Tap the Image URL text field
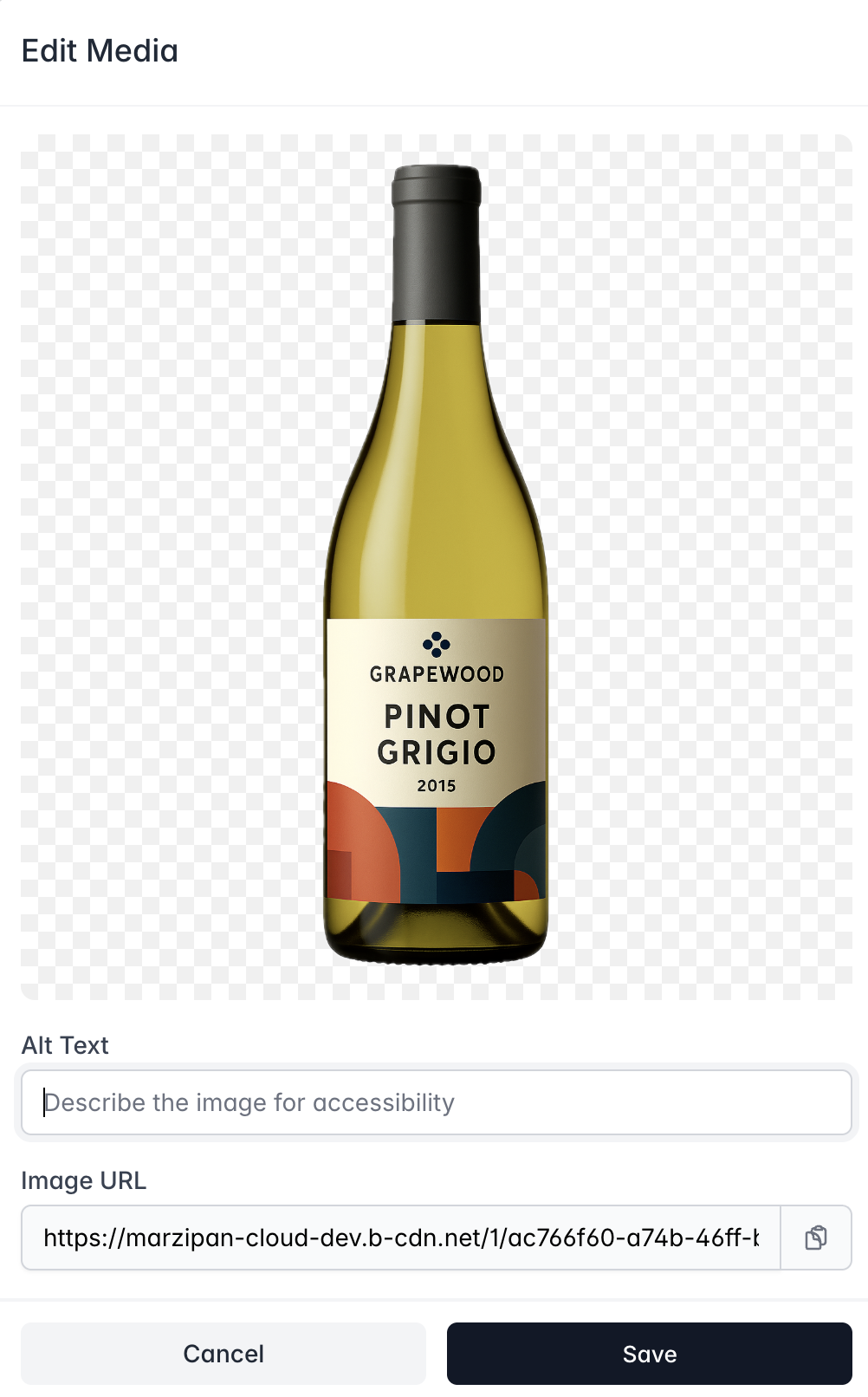This screenshot has height=1397, width=868. (x=401, y=1238)
